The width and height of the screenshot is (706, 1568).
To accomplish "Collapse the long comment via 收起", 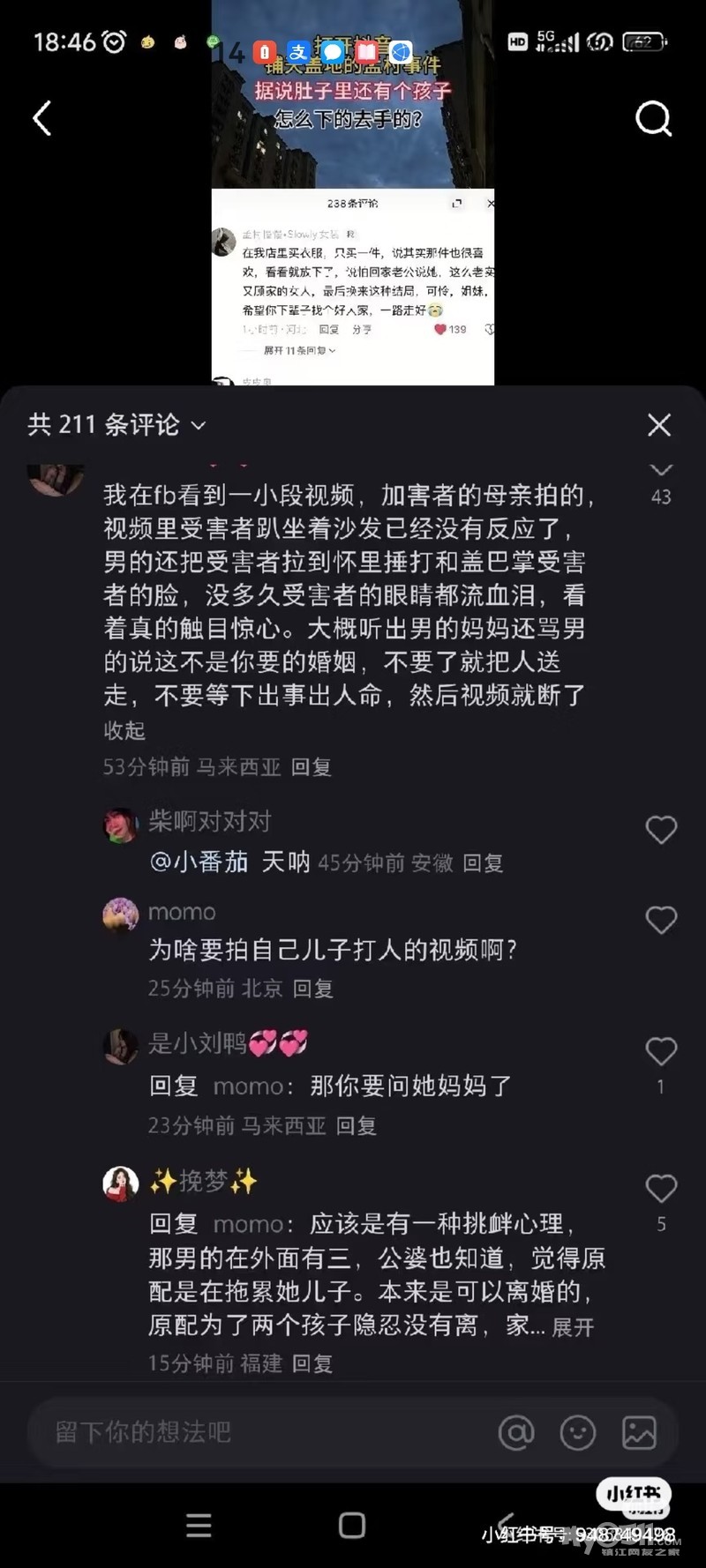I will pyautogui.click(x=124, y=730).
